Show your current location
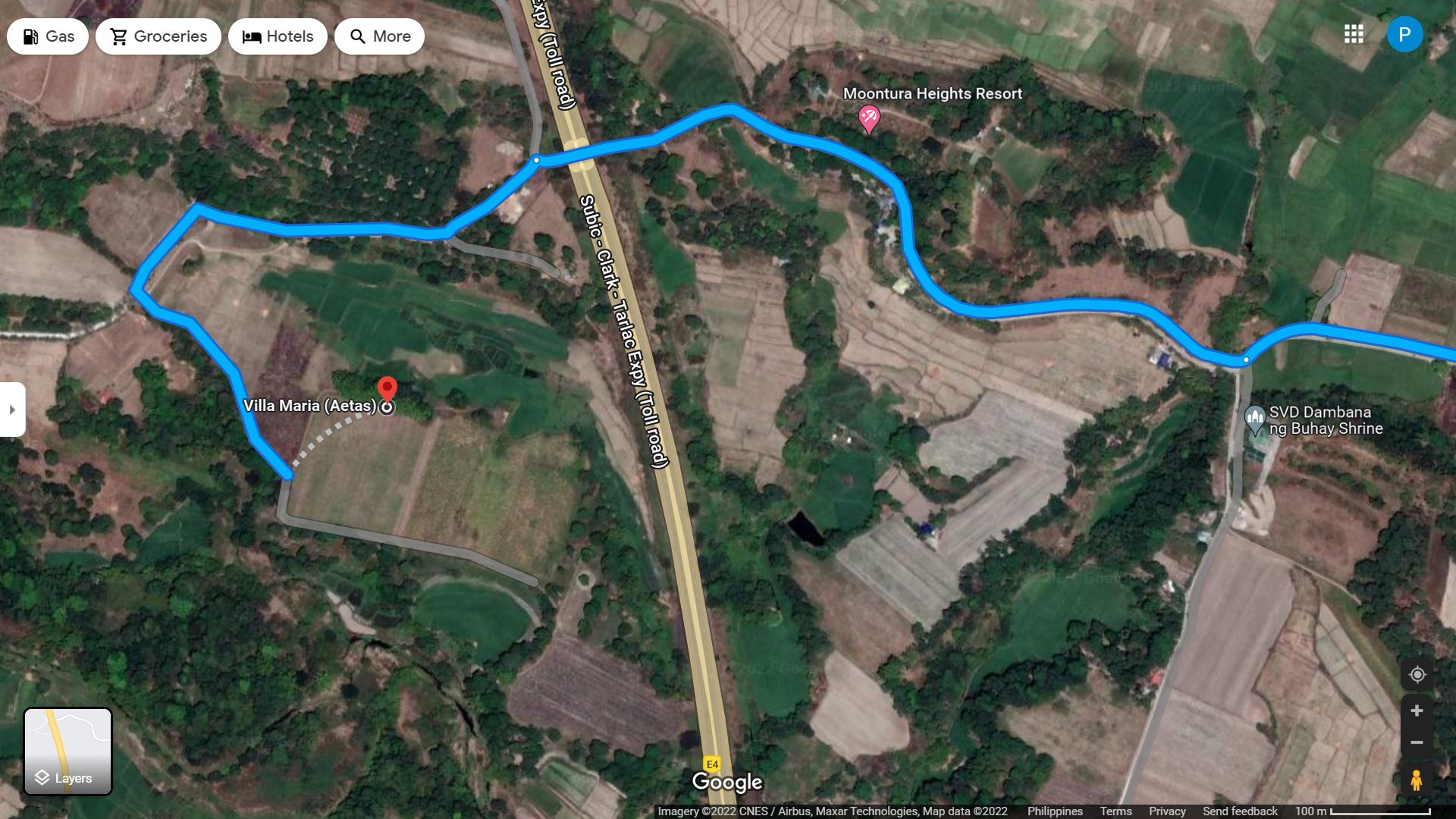 coord(1417,674)
